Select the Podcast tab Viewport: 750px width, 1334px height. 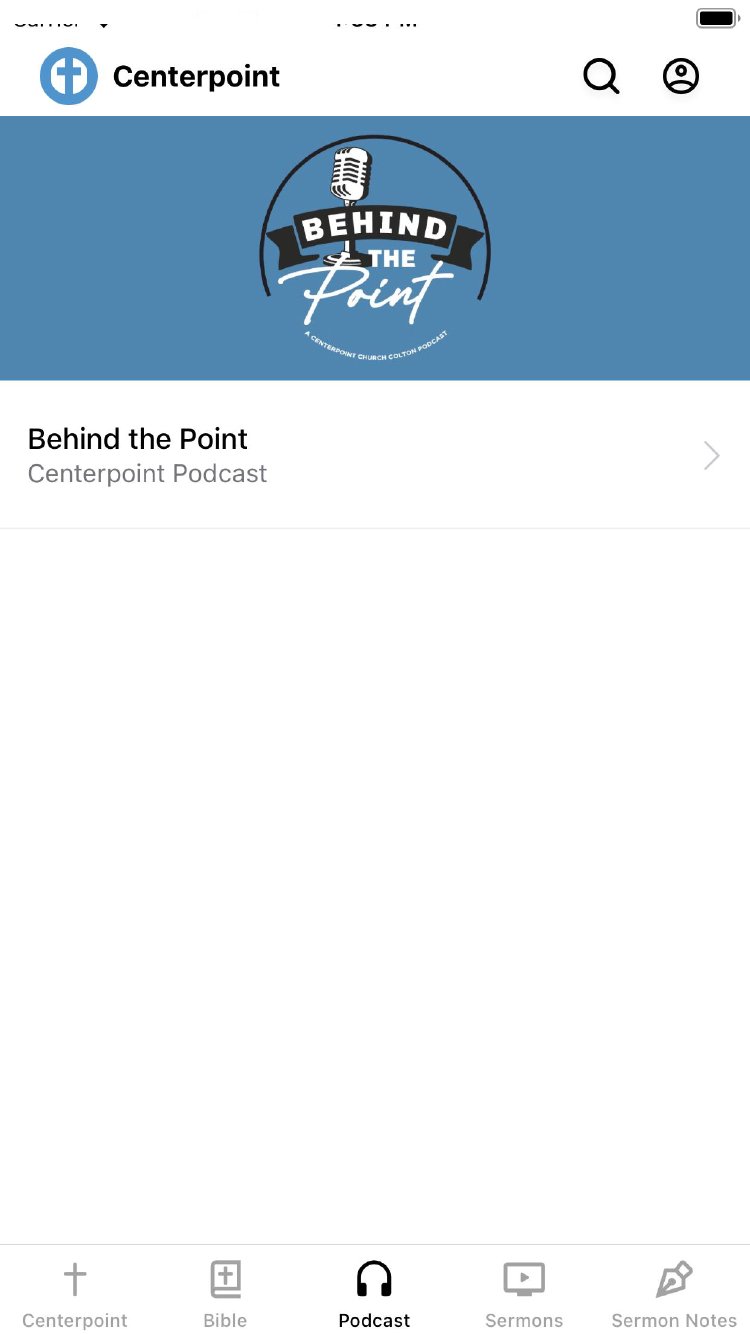pos(375,1294)
